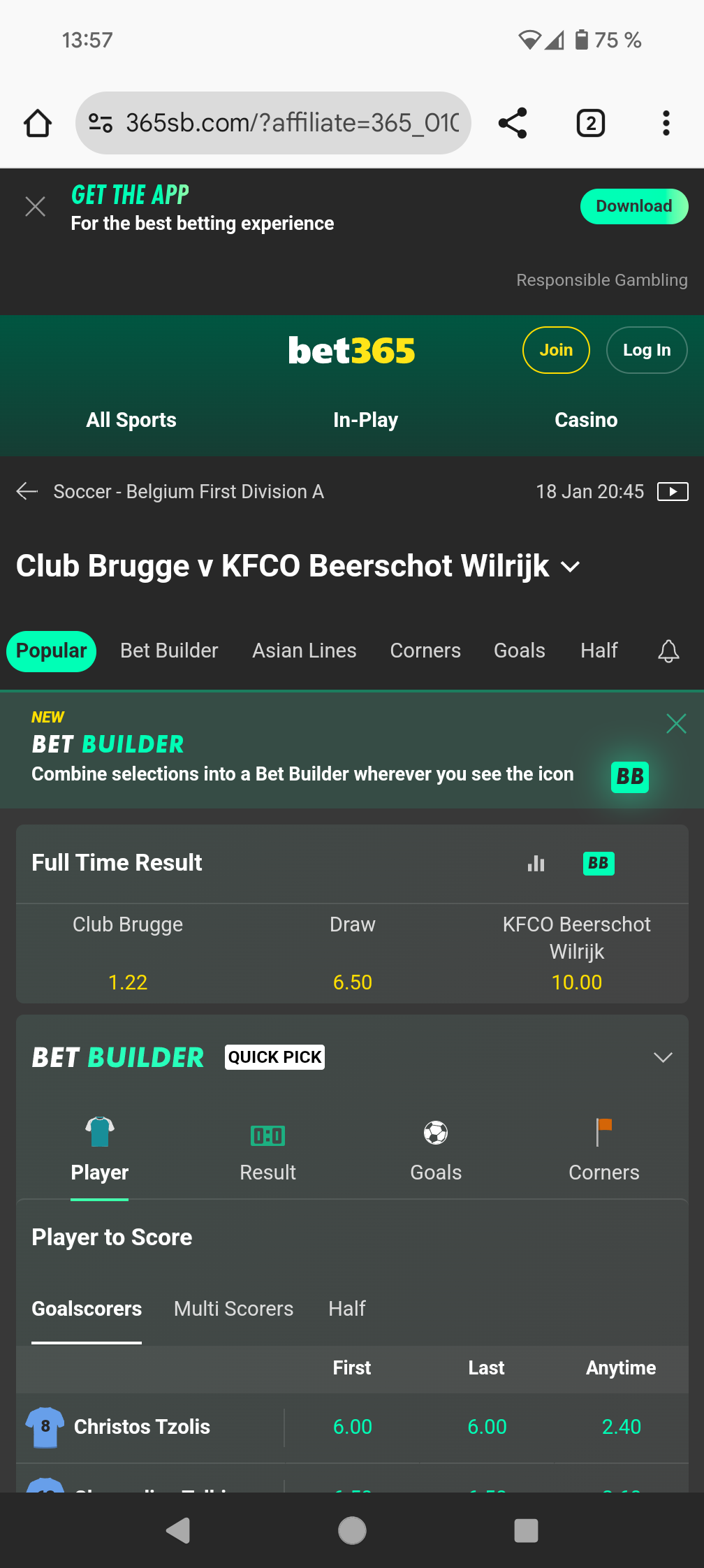This screenshot has height=1568, width=704.
Task: Switch to In-Play section
Action: 365,420
